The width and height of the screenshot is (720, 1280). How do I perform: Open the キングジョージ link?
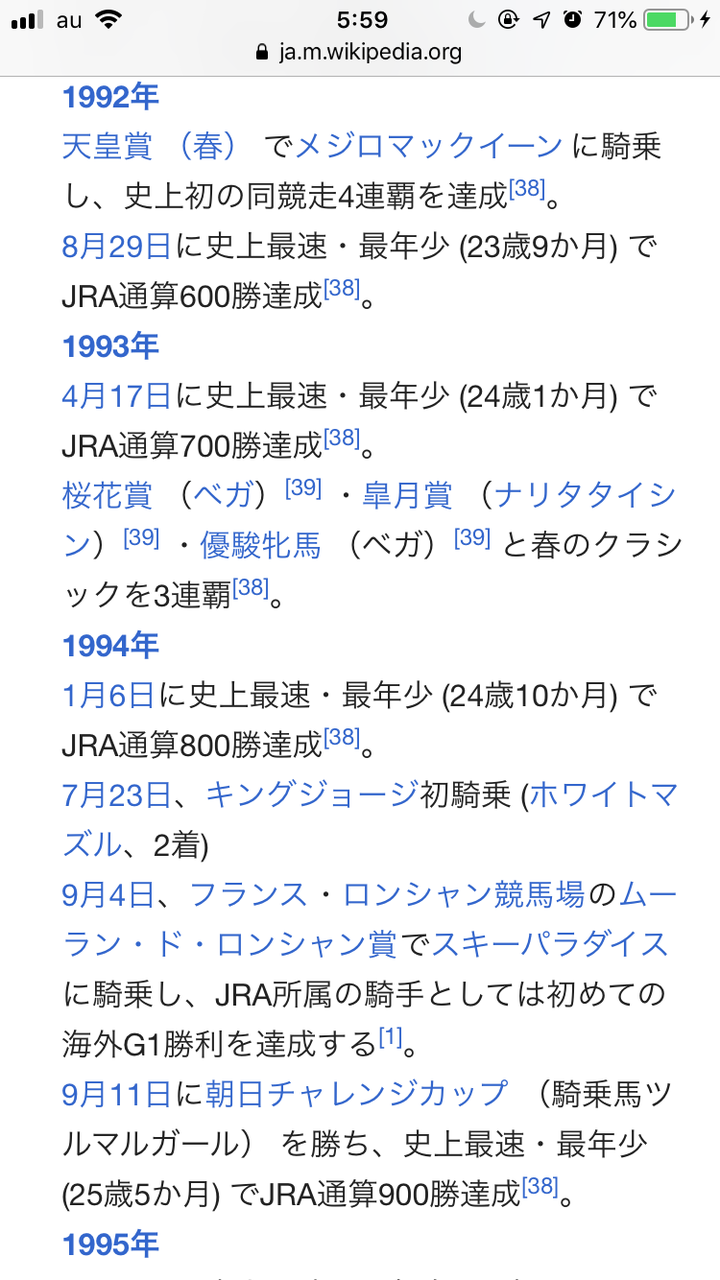(x=311, y=795)
